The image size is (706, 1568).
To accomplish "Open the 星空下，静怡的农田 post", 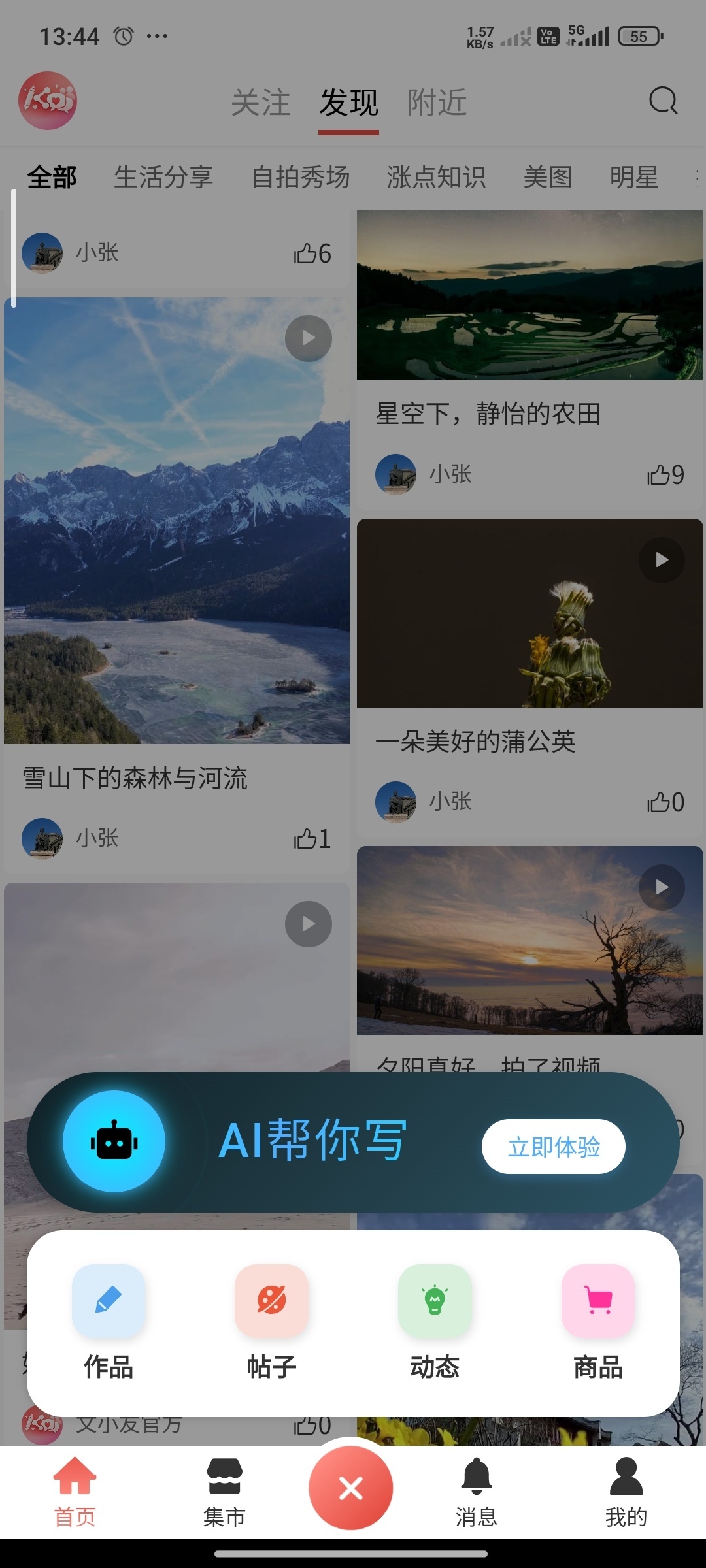I will tap(529, 295).
